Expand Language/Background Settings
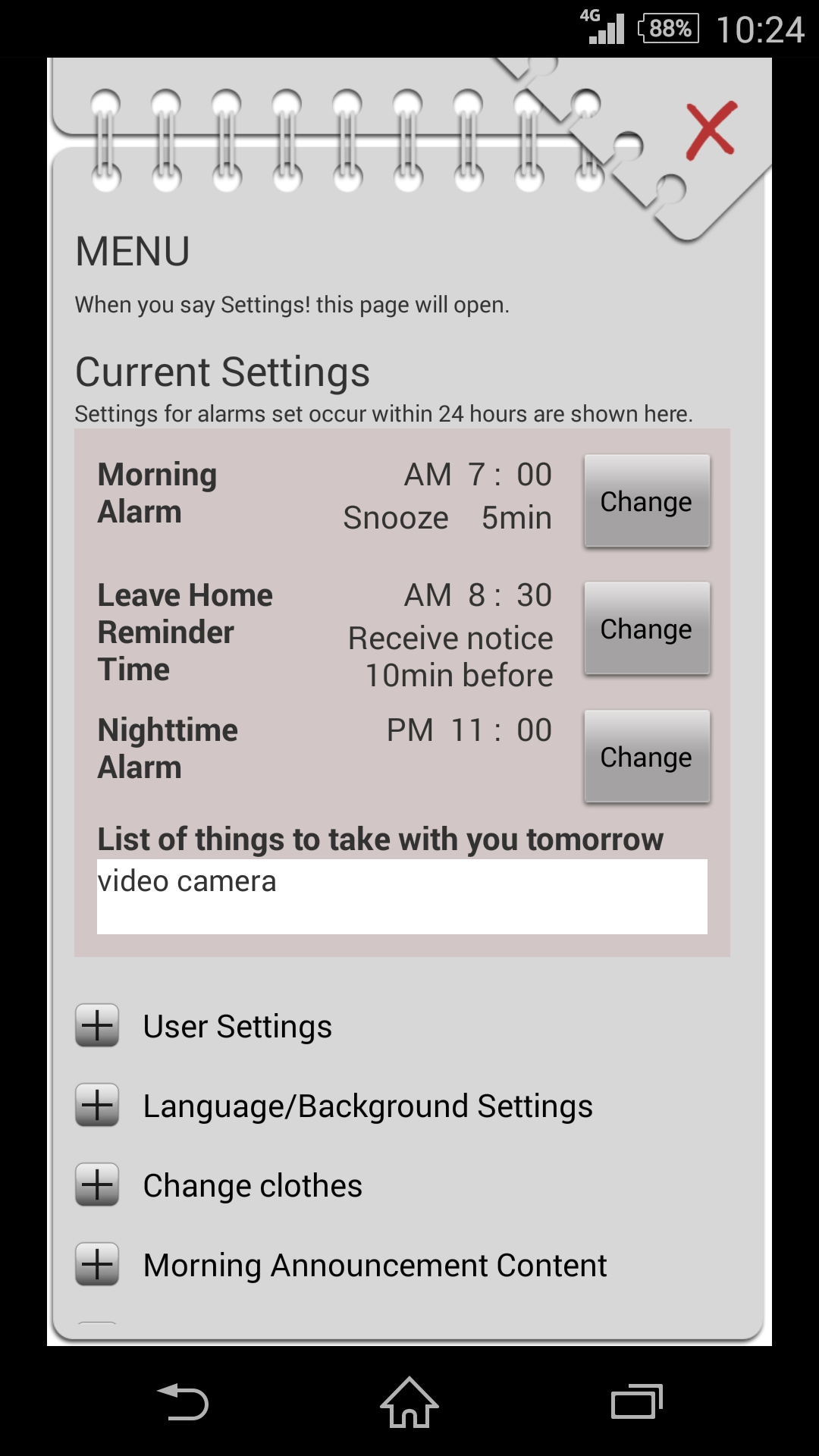The image size is (819, 1456). (97, 1105)
